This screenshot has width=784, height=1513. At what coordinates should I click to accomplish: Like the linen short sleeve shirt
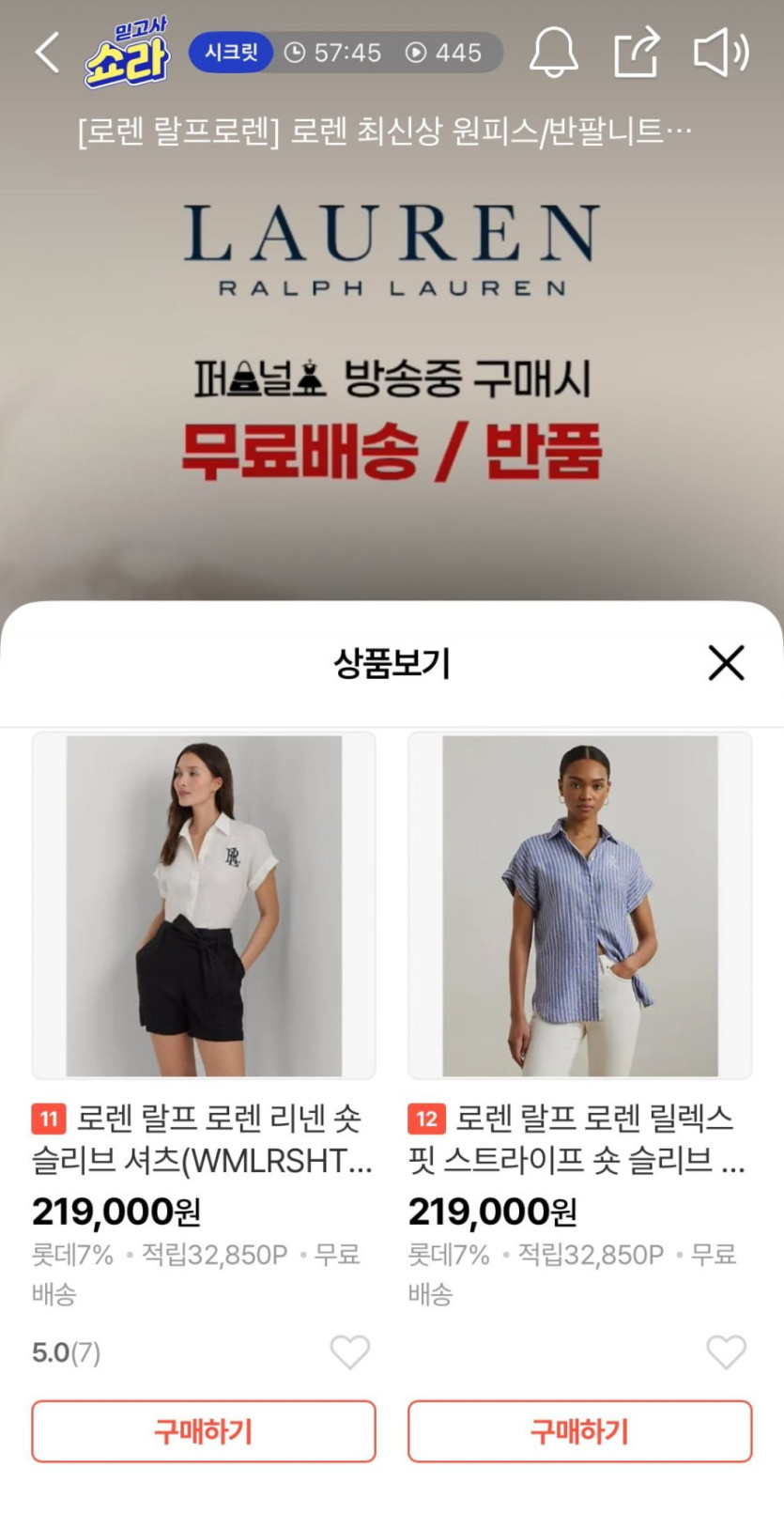(349, 1352)
